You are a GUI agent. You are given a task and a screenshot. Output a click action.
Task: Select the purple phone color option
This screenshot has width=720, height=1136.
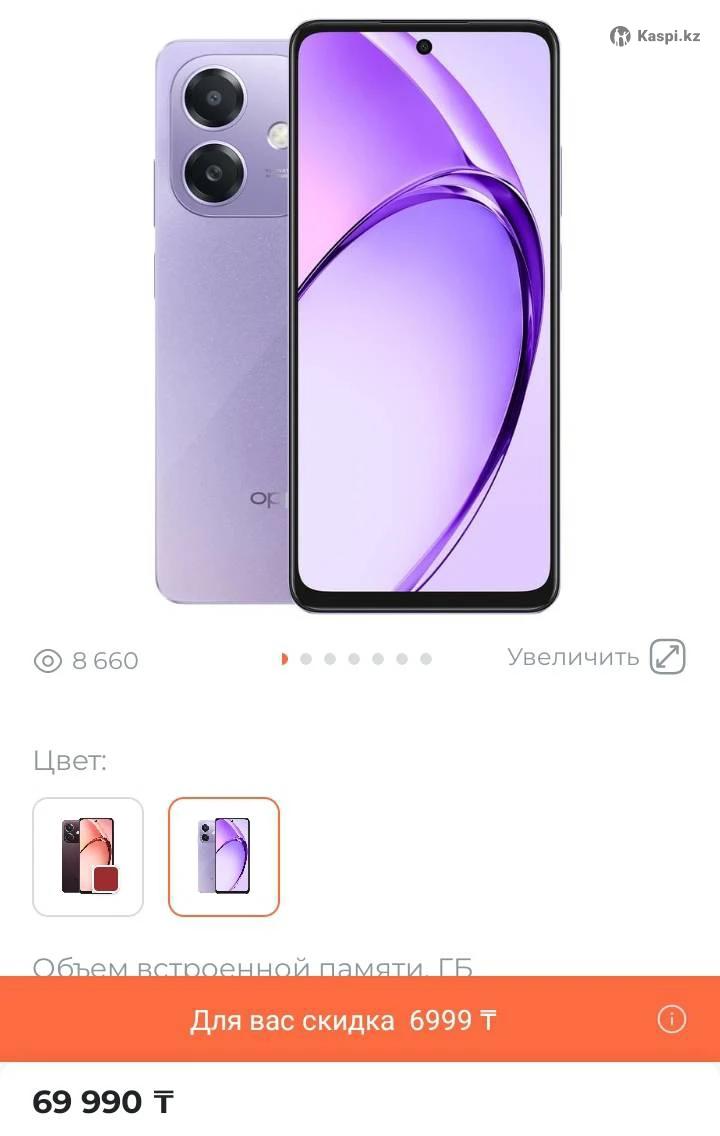(224, 857)
